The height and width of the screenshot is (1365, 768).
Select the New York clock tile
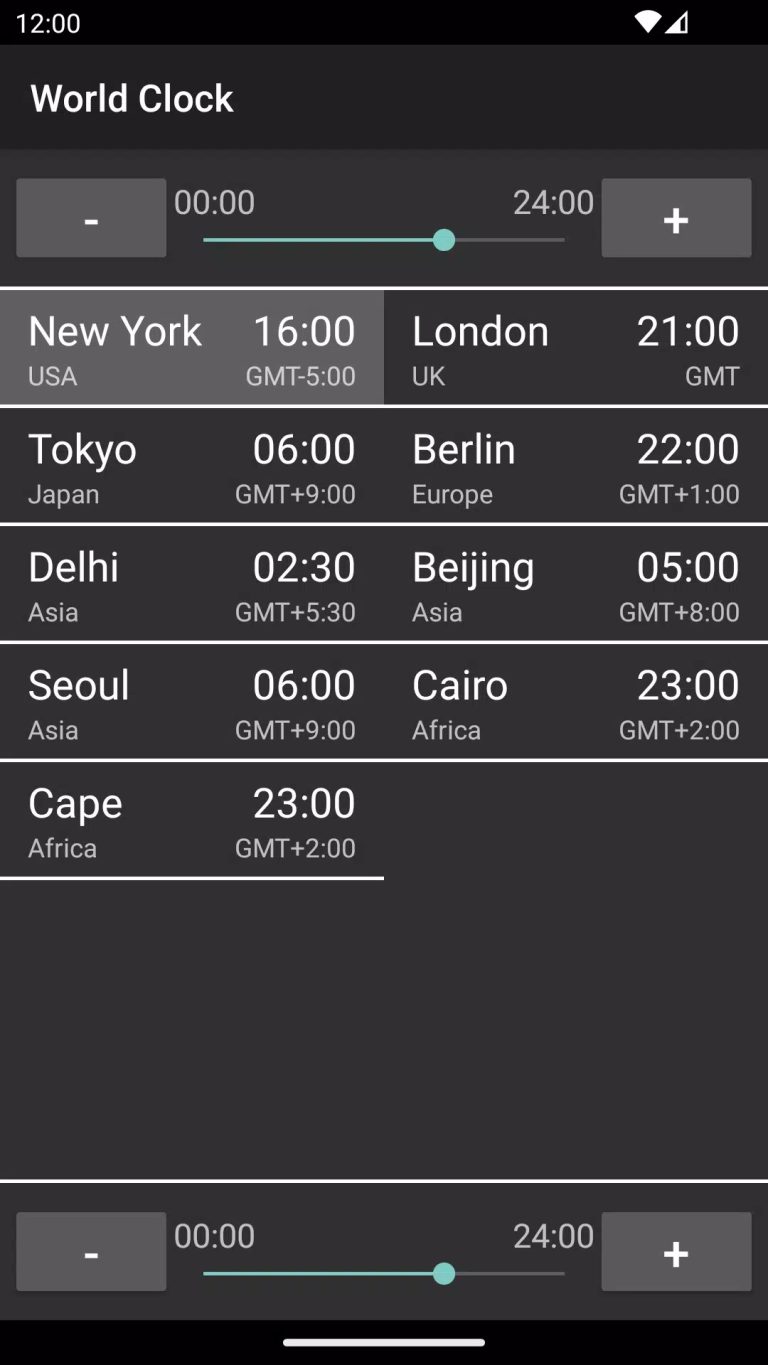190,347
